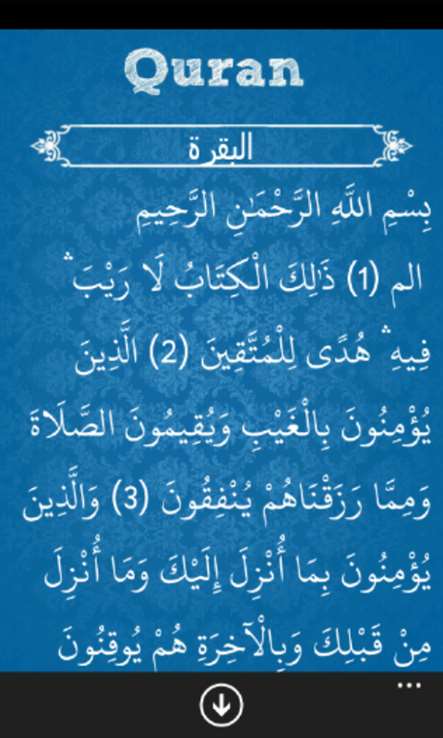Tap the download arrow button
This screenshot has width=443, height=738.
click(221, 705)
